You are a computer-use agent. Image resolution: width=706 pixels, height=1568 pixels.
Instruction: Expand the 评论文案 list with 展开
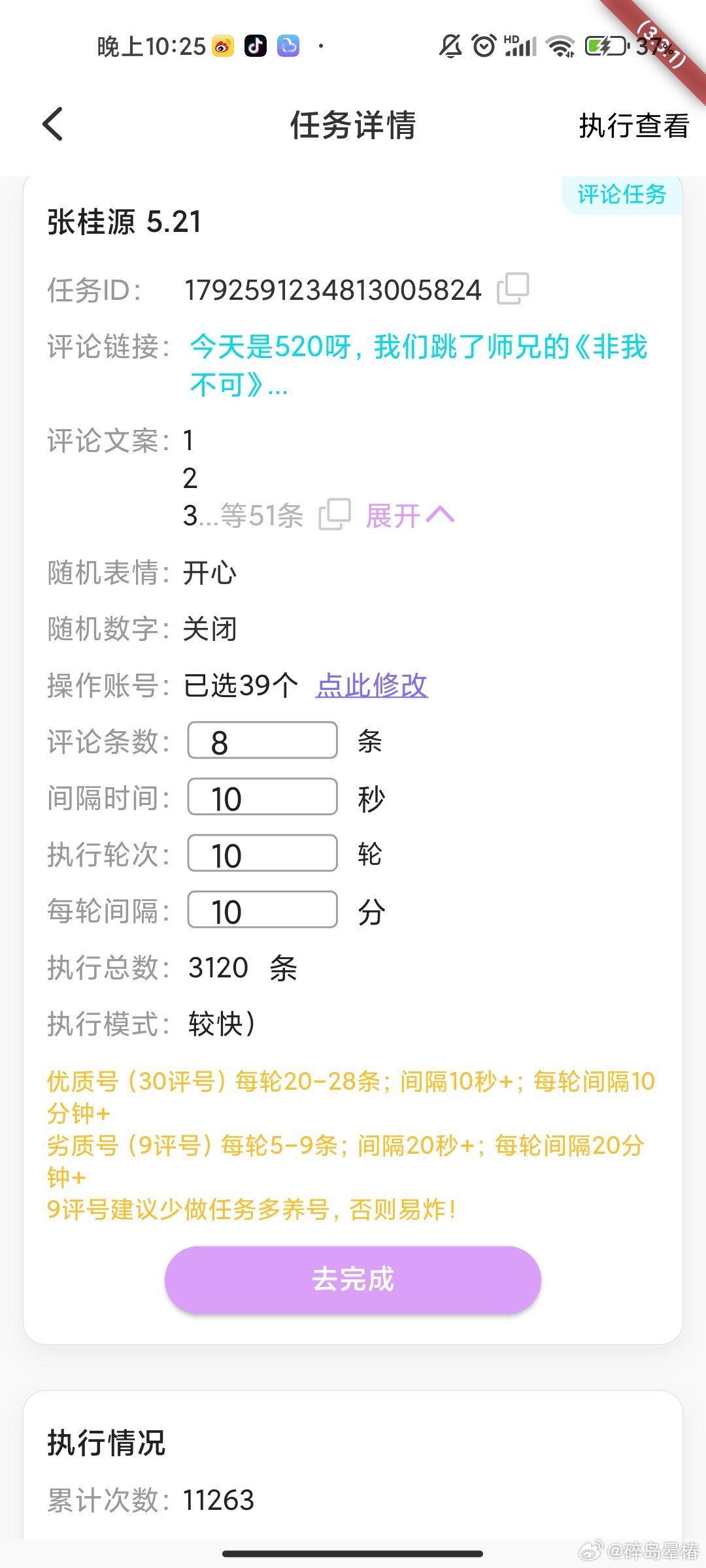[x=409, y=515]
